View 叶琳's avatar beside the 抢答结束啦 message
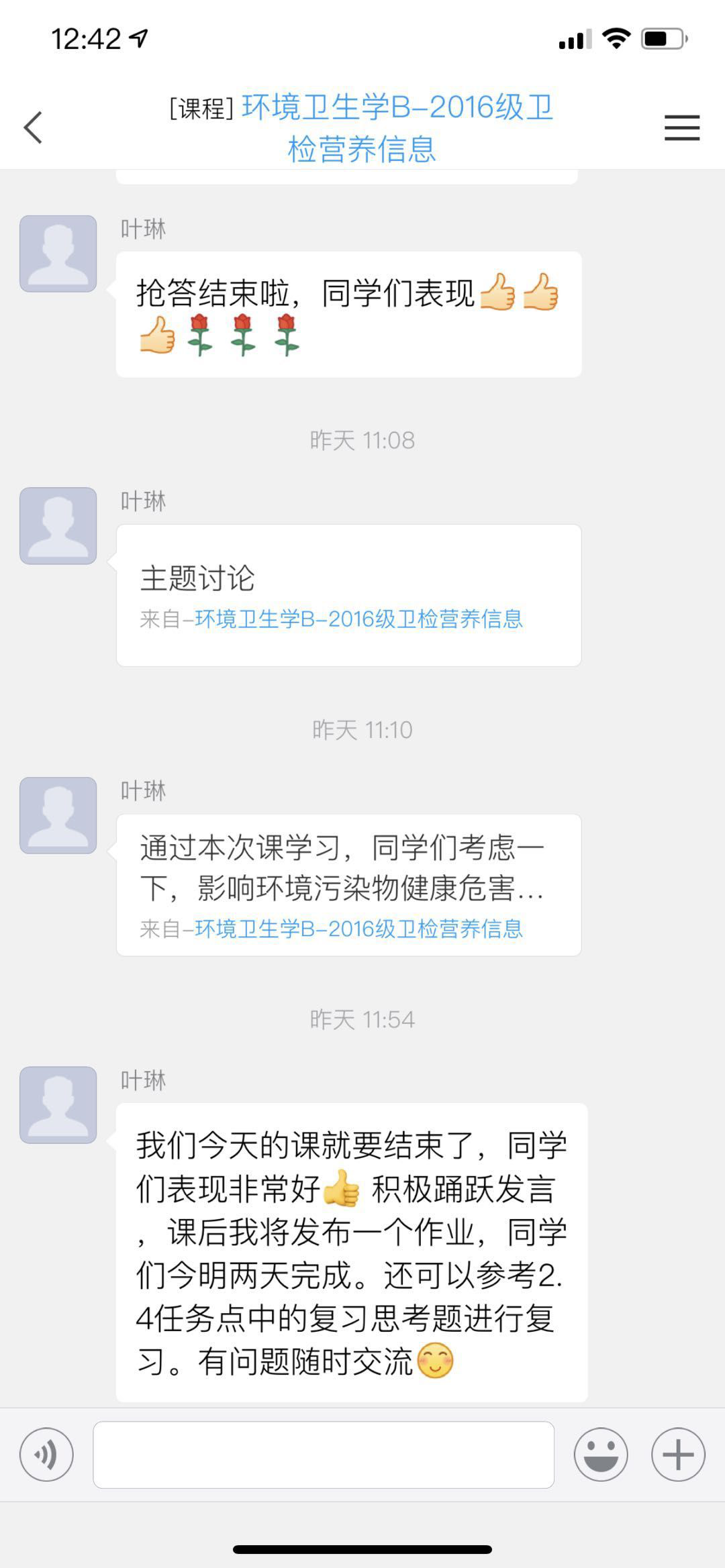 [x=58, y=254]
